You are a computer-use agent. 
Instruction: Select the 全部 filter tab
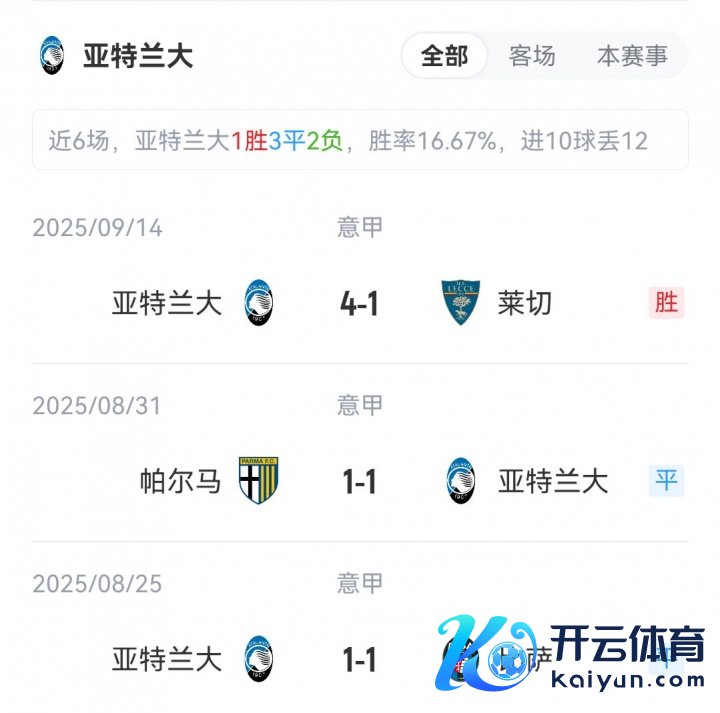click(x=444, y=56)
